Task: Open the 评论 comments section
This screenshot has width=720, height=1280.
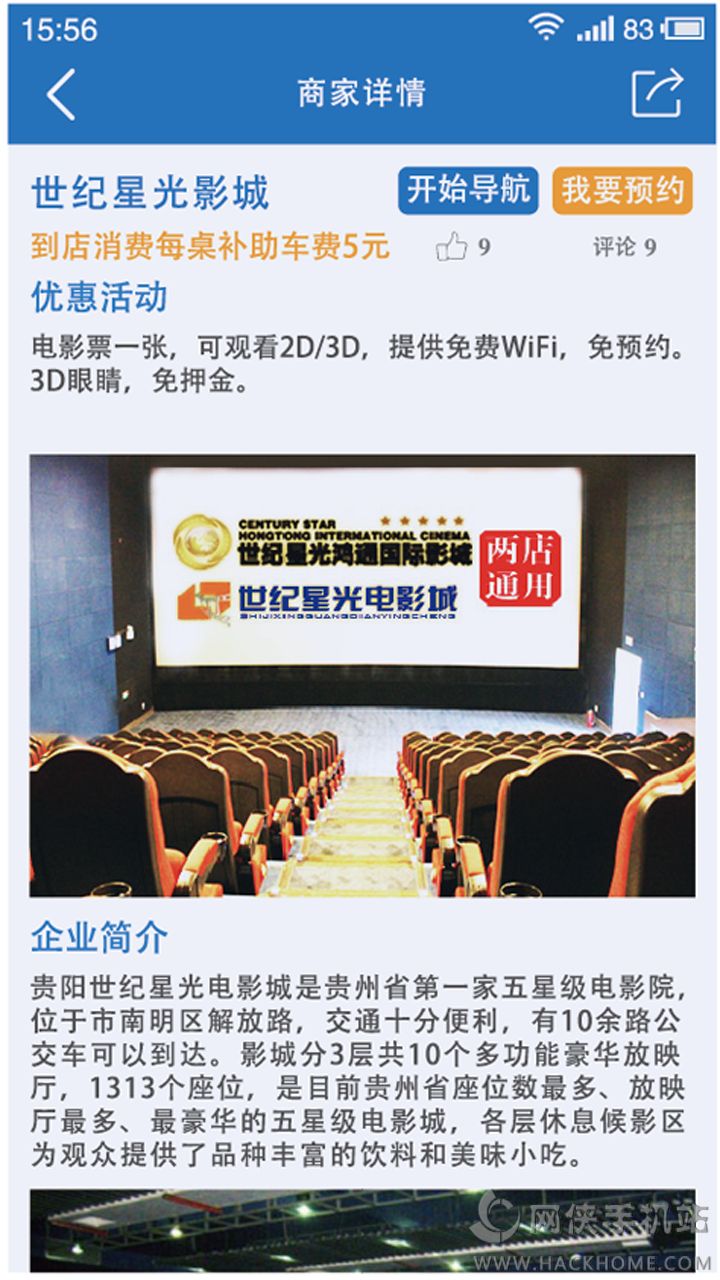Action: (624, 247)
